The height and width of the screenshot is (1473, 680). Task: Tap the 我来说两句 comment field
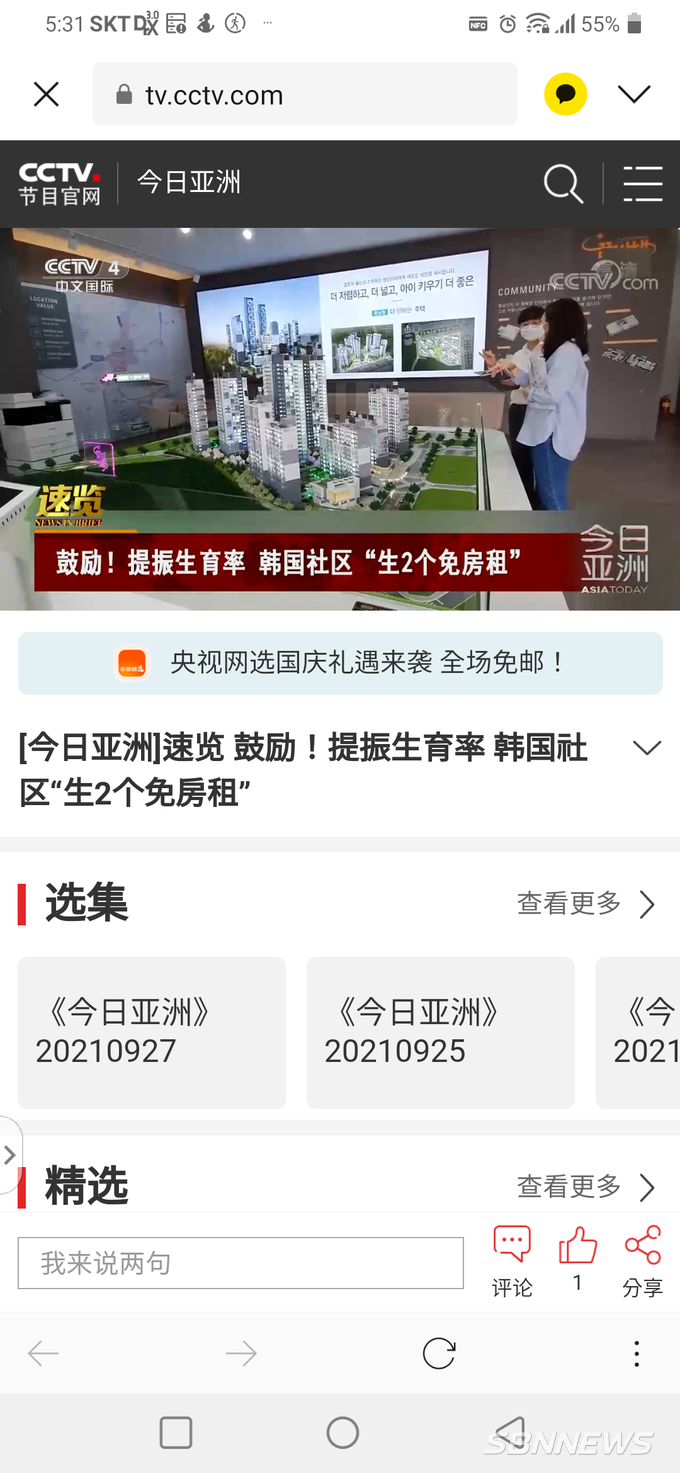tap(240, 1263)
